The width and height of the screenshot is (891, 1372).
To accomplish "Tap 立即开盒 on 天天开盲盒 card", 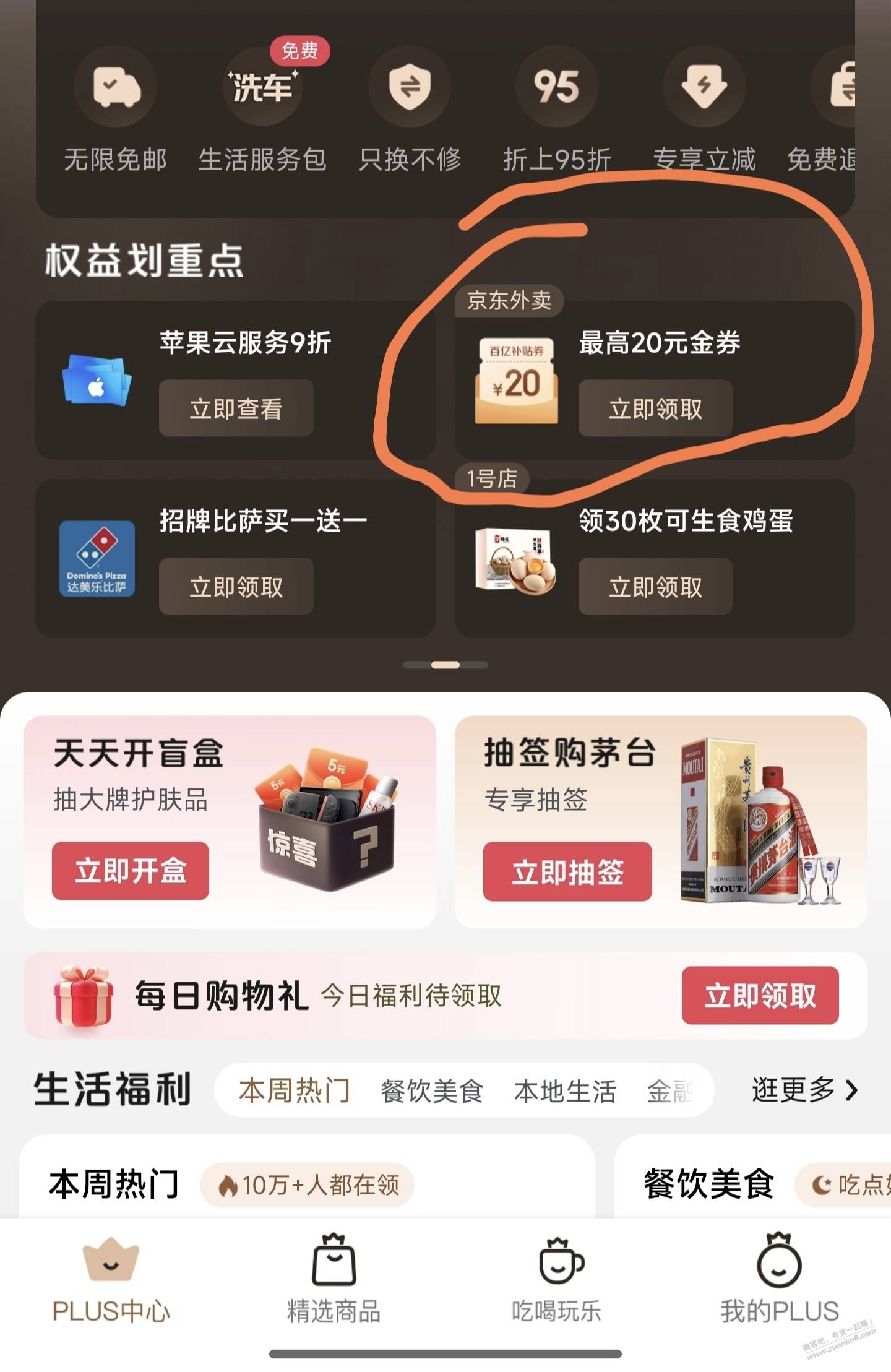I will 131,871.
